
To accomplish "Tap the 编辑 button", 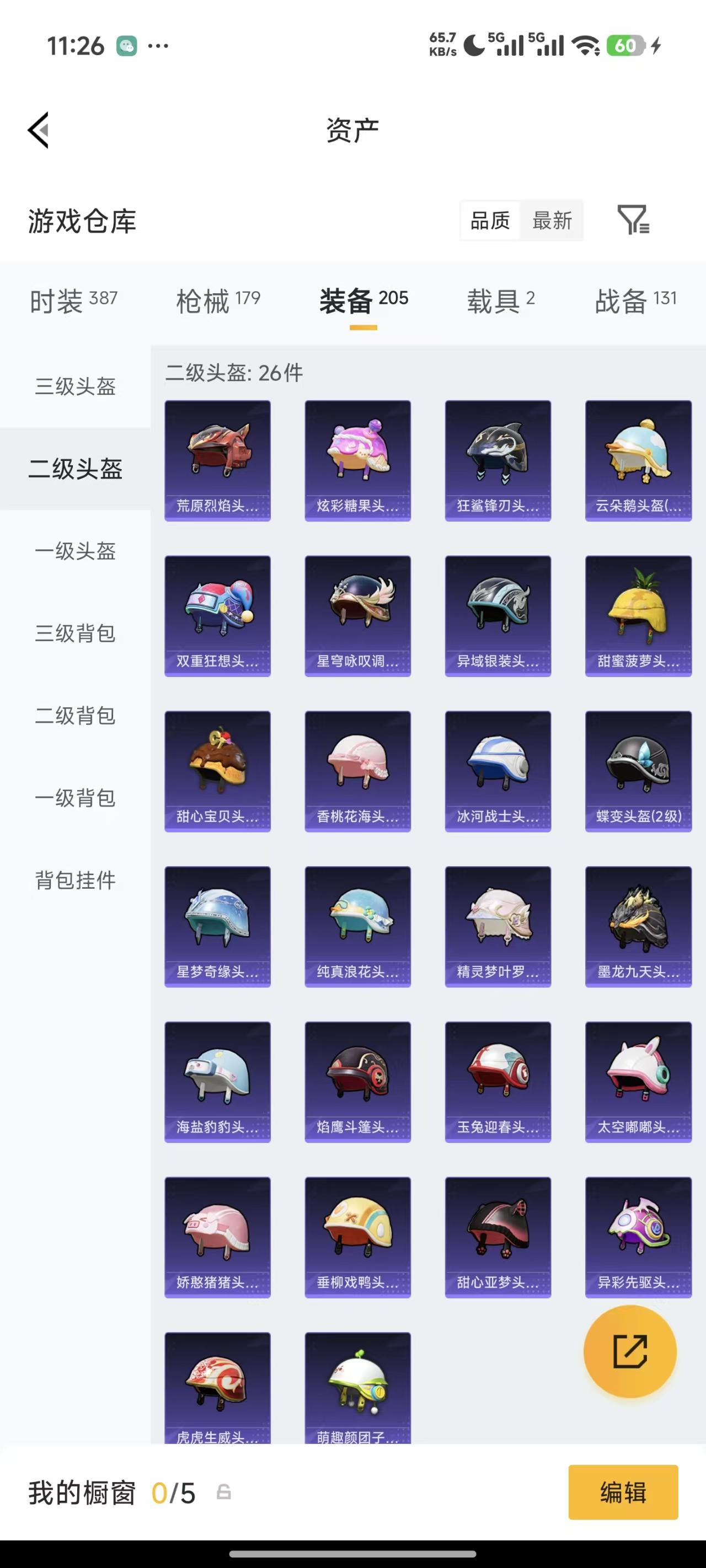I will pos(623,1492).
